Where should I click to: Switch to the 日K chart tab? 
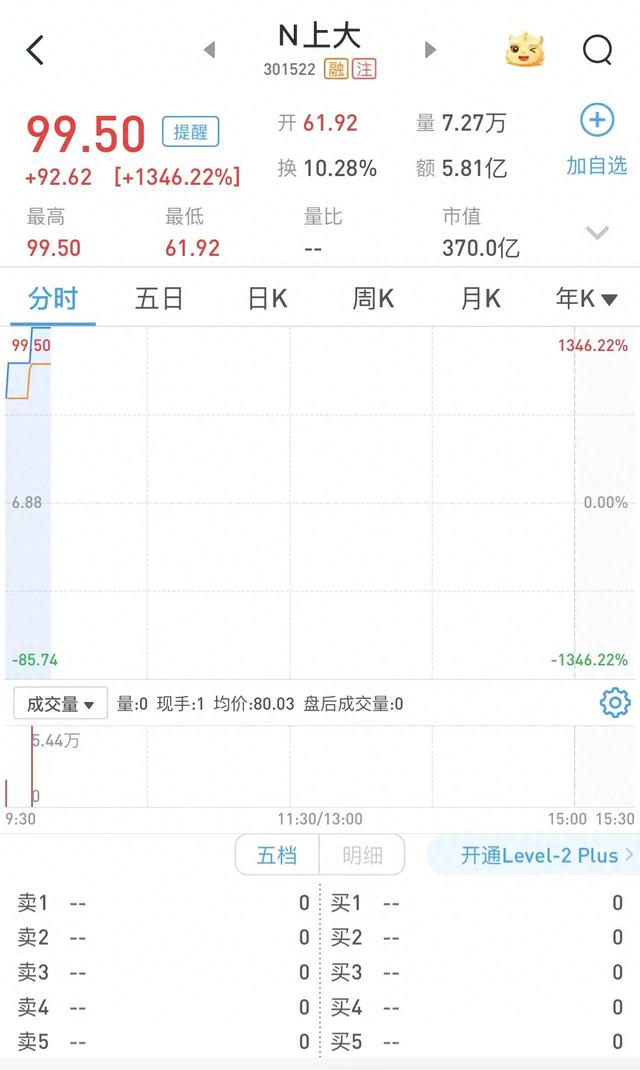267,298
